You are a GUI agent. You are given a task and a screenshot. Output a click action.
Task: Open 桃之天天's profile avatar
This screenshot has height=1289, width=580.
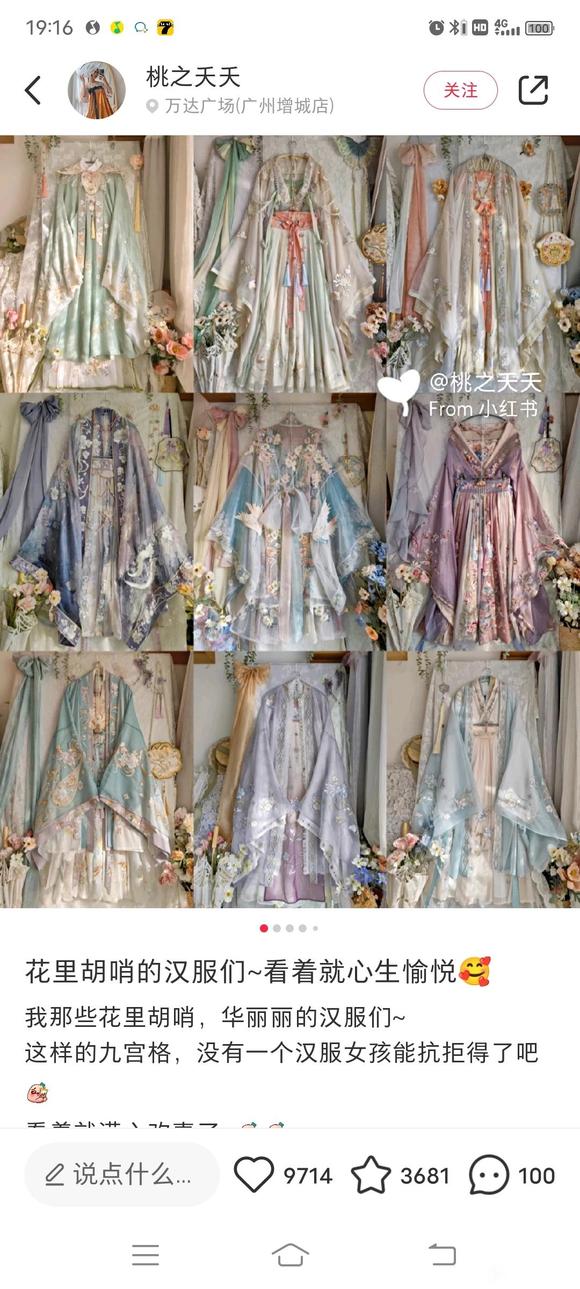(96, 90)
